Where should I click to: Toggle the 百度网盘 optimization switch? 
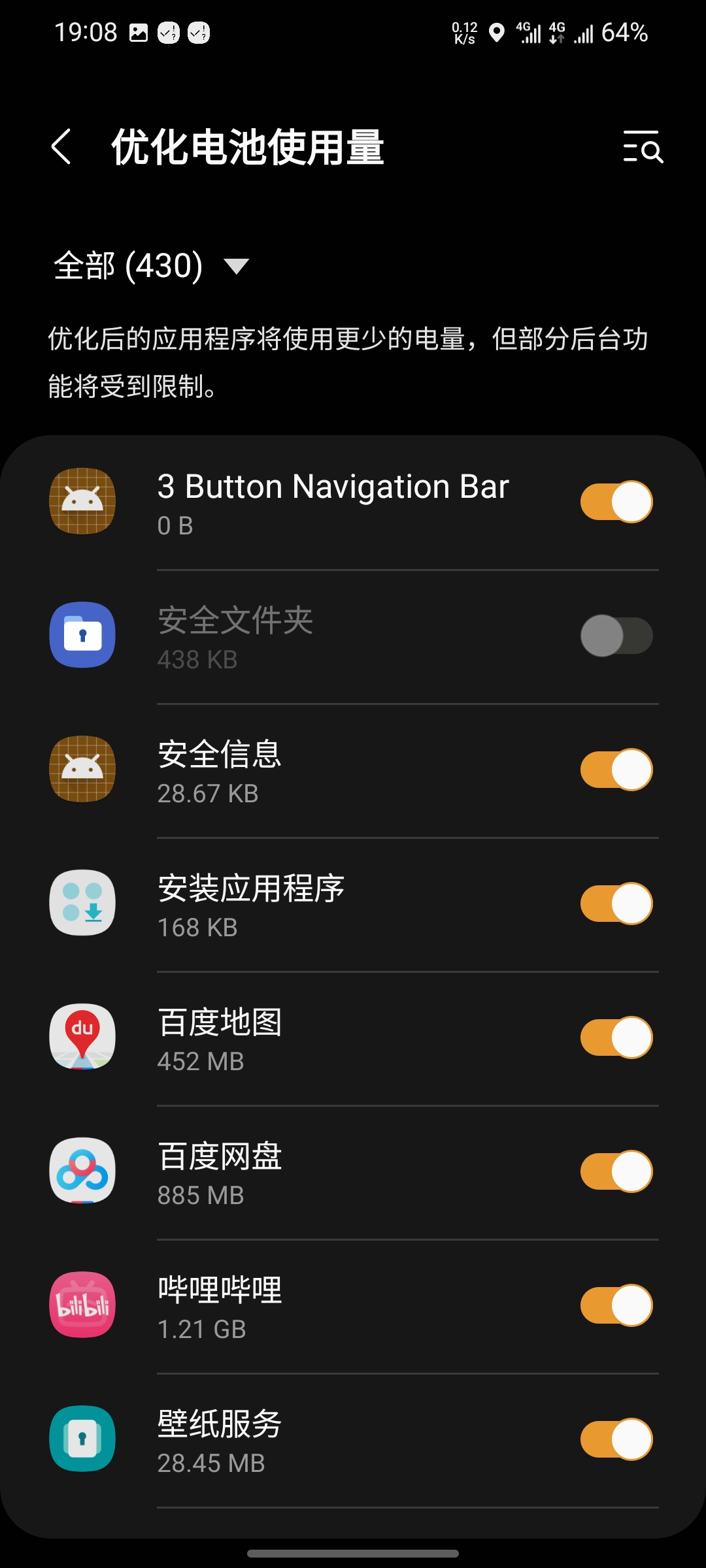pyautogui.click(x=616, y=1171)
